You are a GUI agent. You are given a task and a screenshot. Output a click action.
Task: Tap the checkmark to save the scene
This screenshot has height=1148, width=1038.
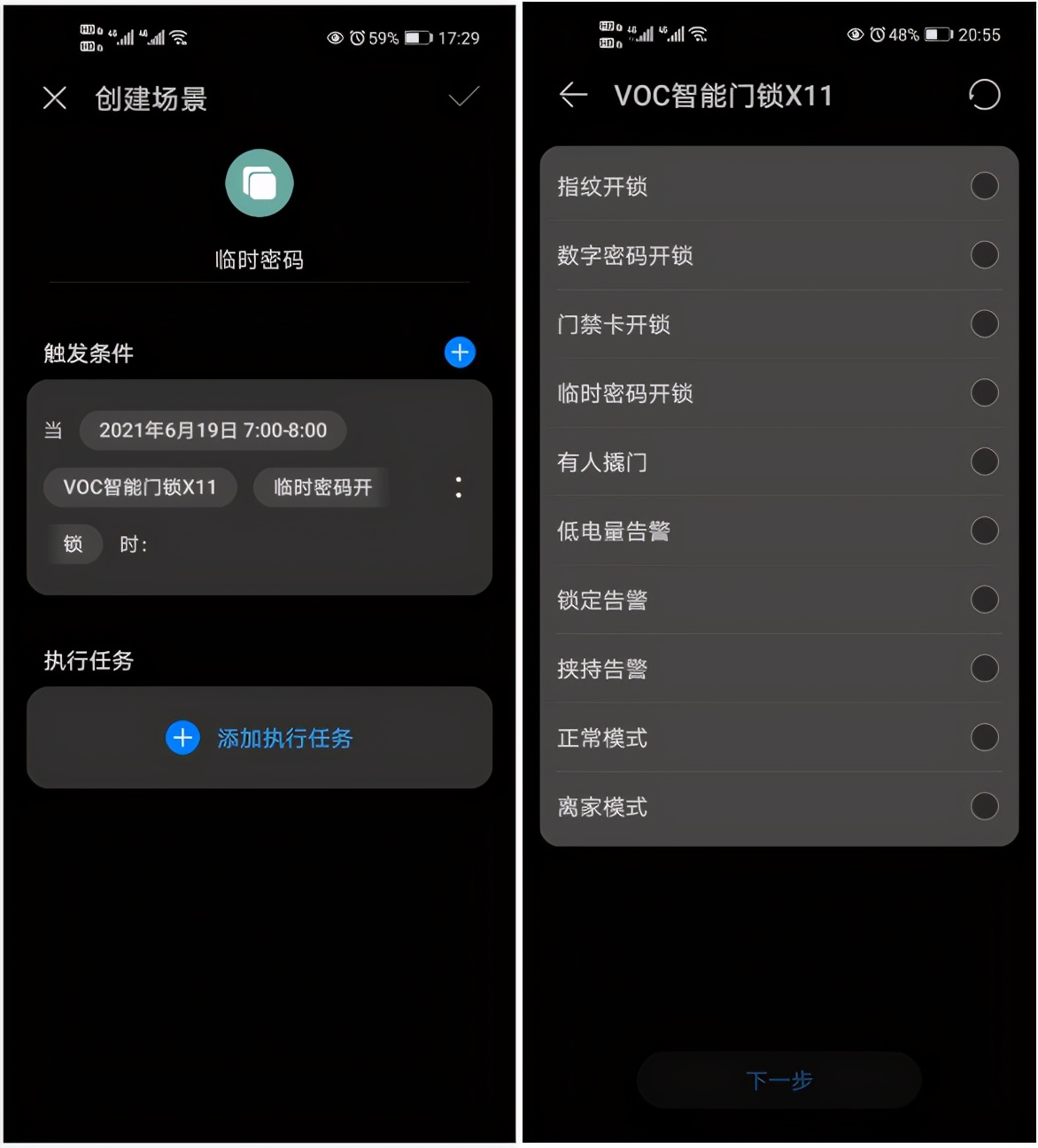(461, 97)
